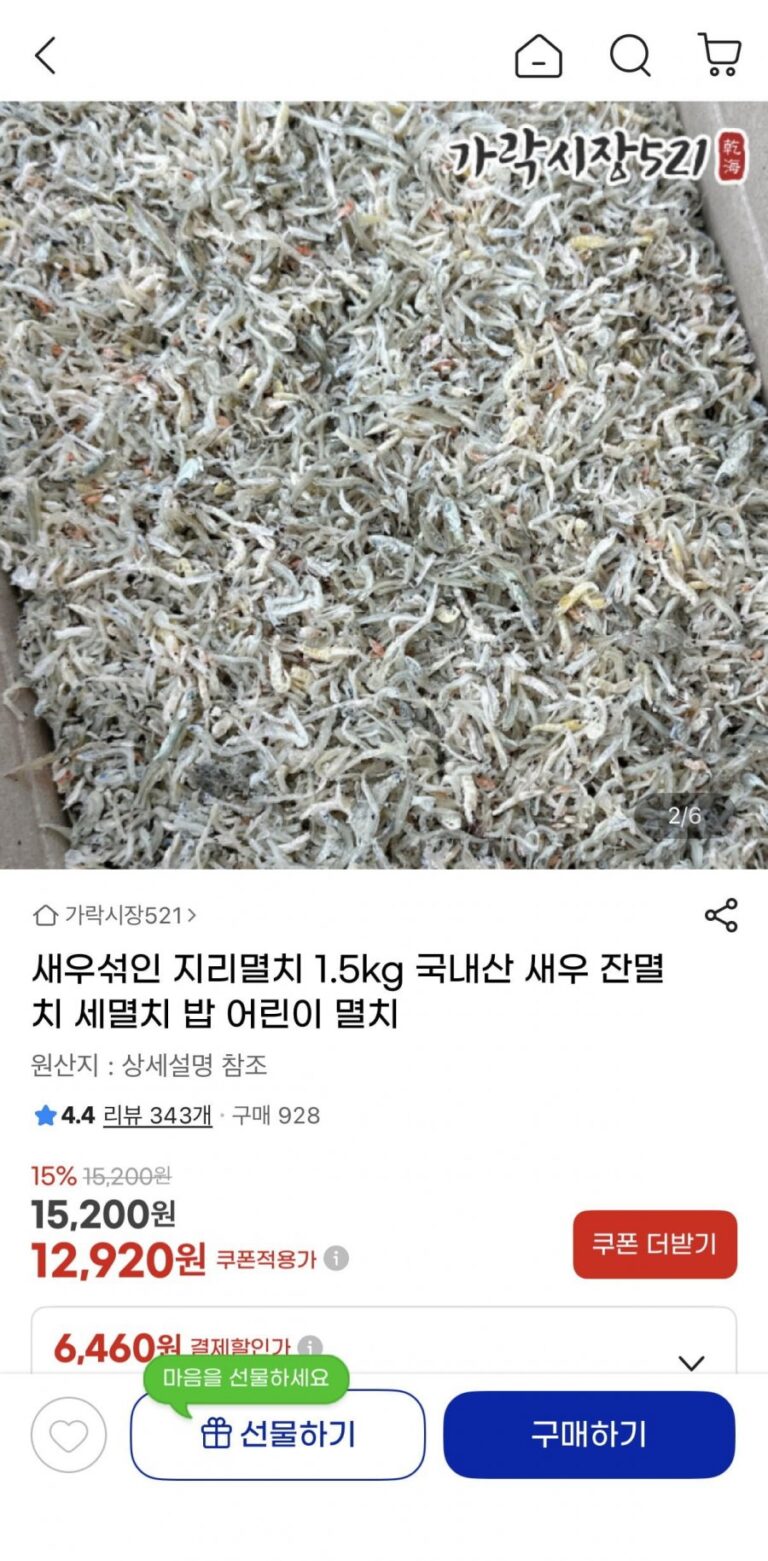Viewport: 768px width, 1561px height.
Task: Go back with the top arrow
Action: pos(45,56)
